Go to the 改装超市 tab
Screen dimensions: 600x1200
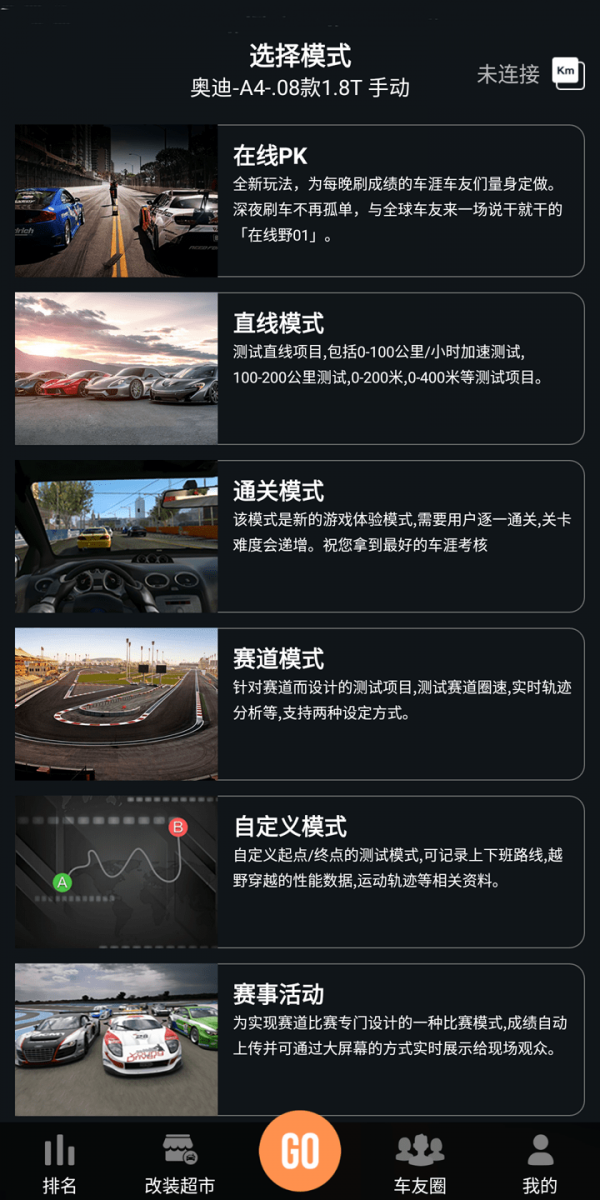pos(180,1164)
